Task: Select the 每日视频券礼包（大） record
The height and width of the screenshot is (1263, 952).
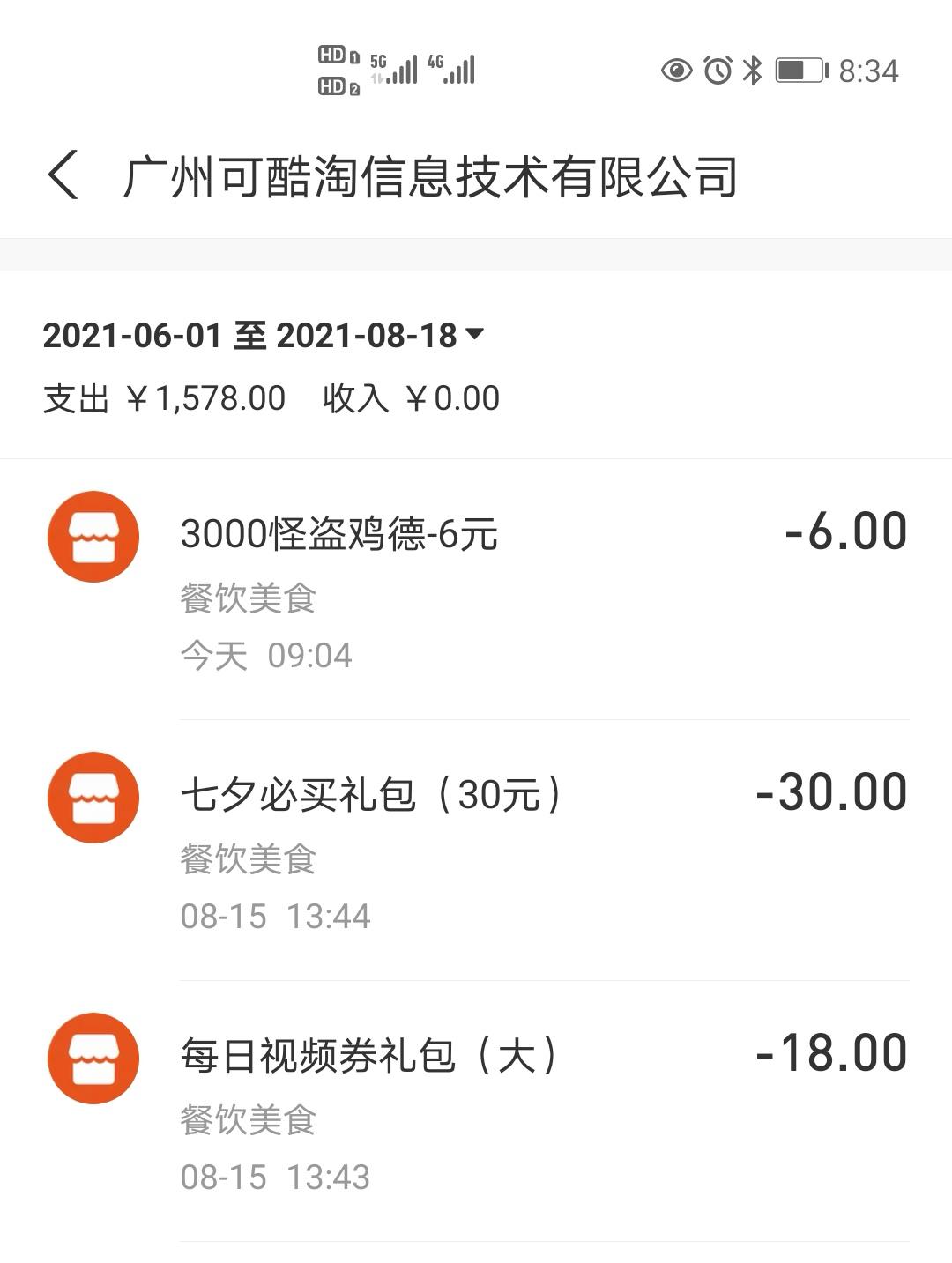Action: tap(476, 1111)
